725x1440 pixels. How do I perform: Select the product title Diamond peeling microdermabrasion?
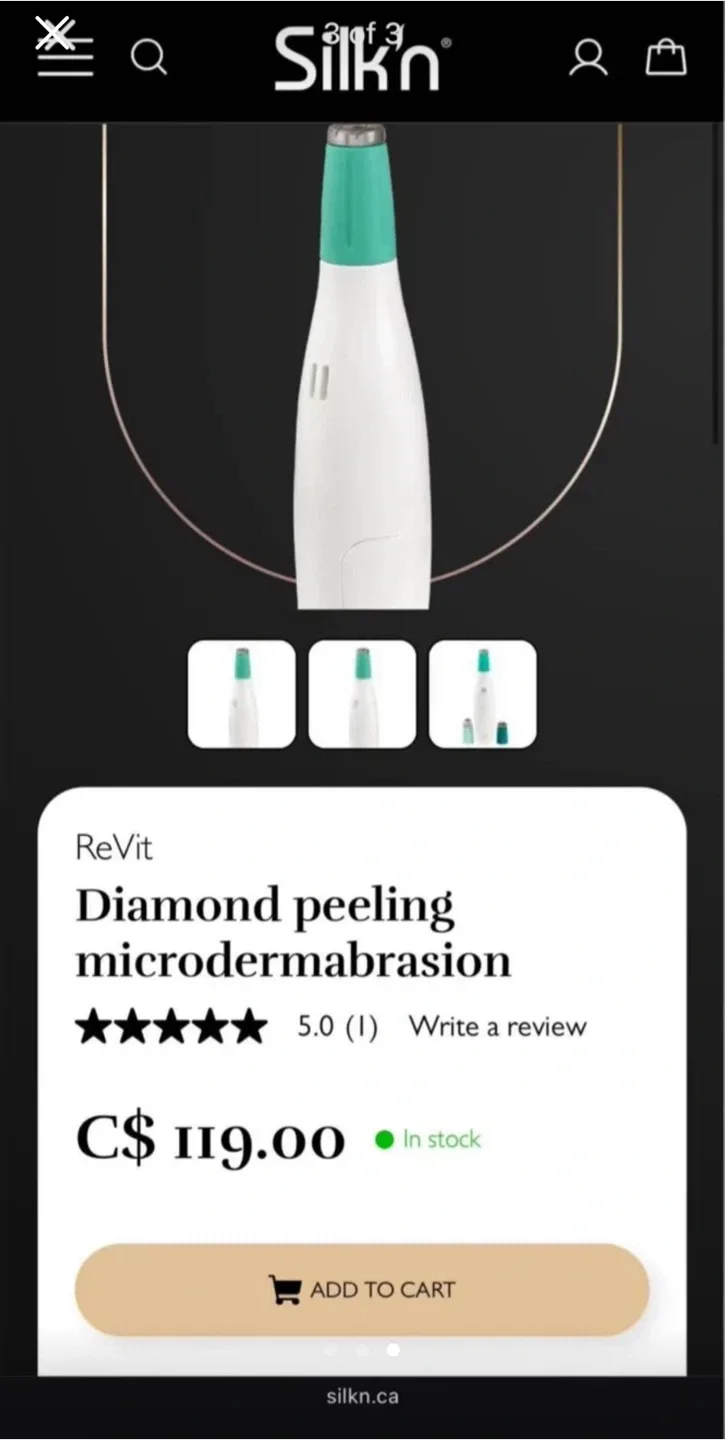click(293, 932)
